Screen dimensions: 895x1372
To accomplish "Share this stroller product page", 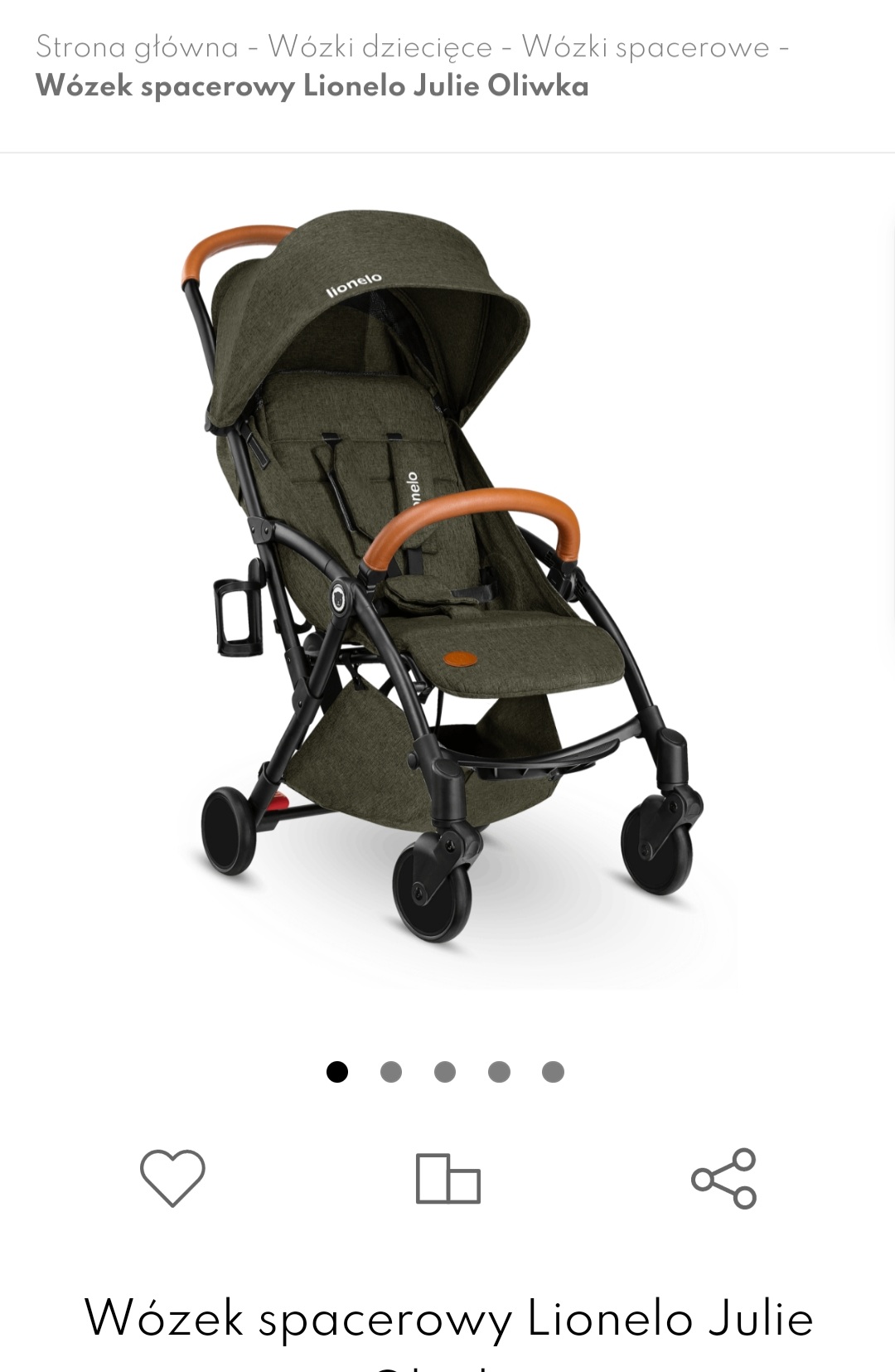I will click(723, 1178).
